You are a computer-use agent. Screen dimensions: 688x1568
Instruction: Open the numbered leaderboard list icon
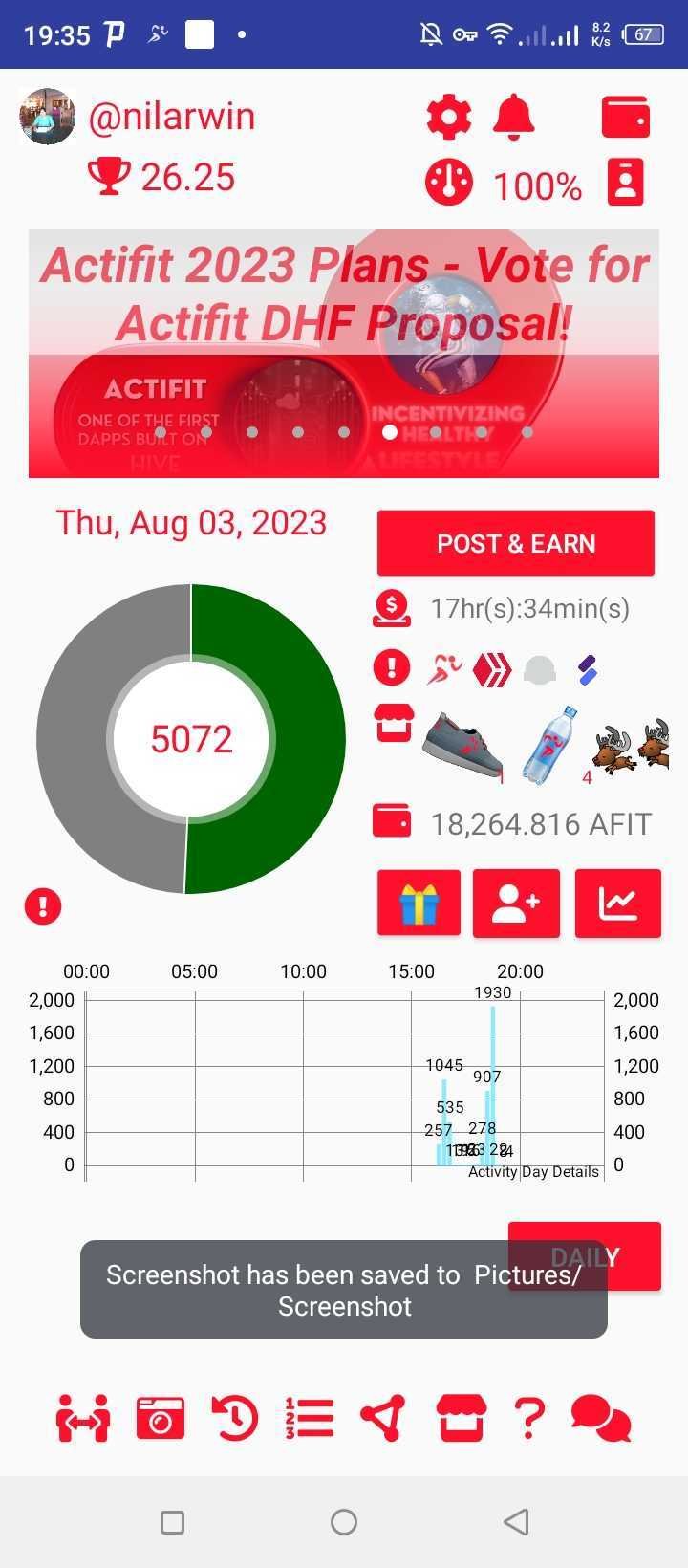[309, 1418]
